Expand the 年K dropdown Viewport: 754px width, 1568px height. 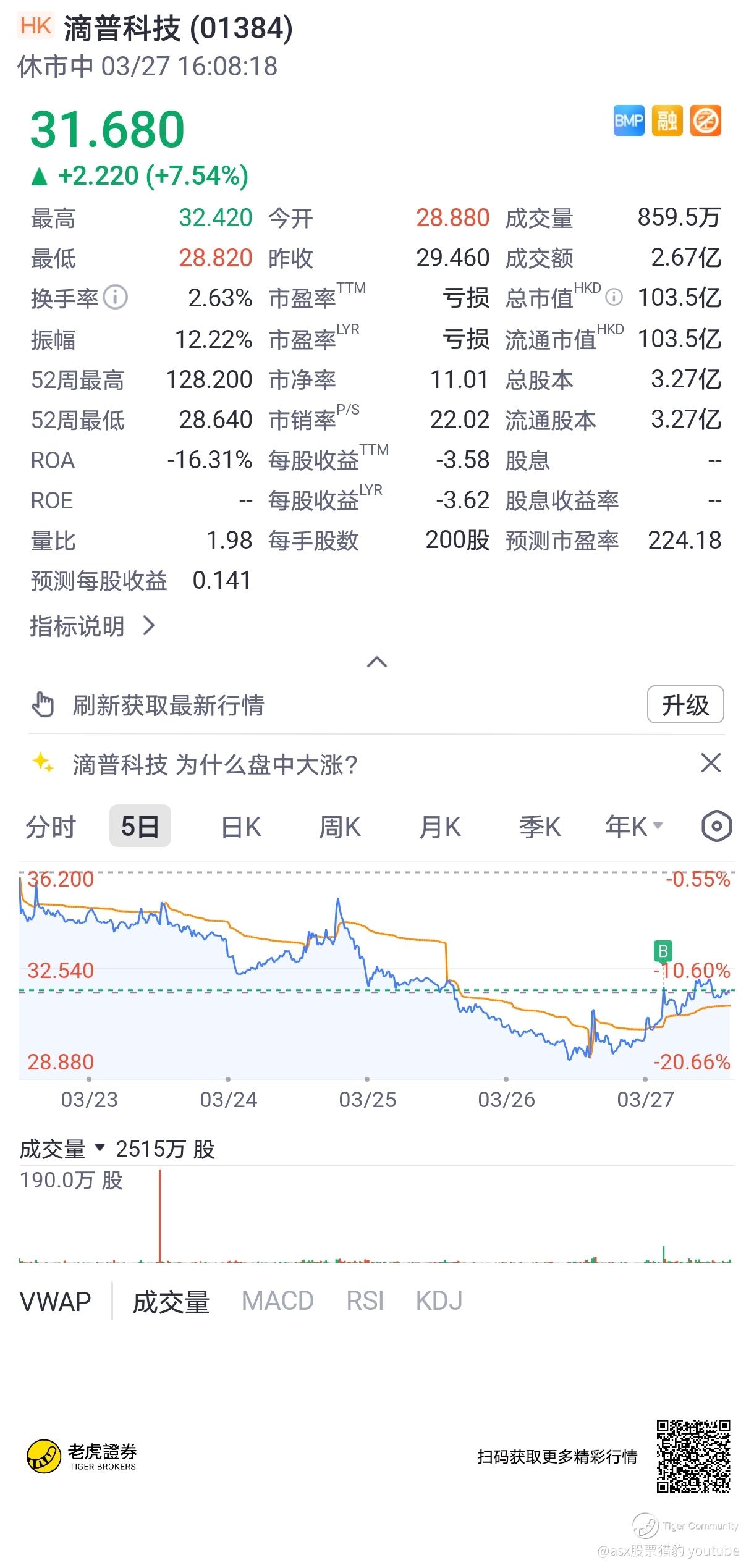point(634,827)
